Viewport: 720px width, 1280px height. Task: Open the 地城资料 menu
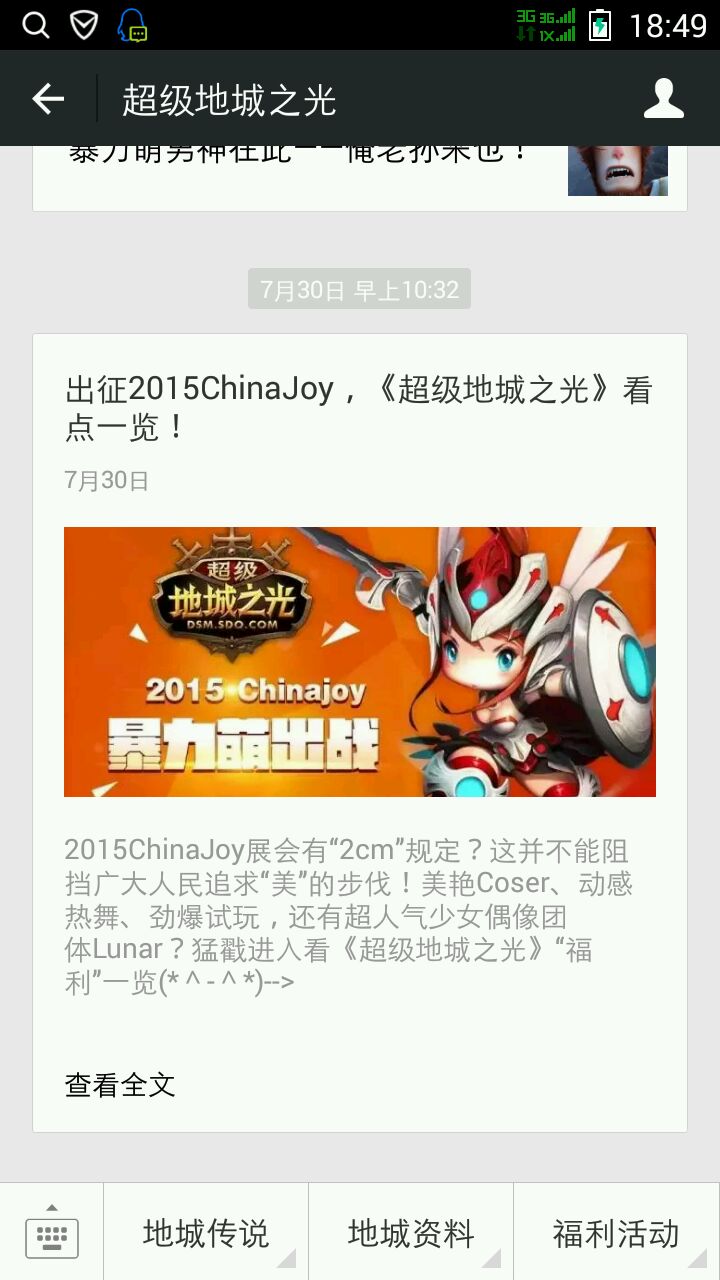click(x=411, y=1233)
